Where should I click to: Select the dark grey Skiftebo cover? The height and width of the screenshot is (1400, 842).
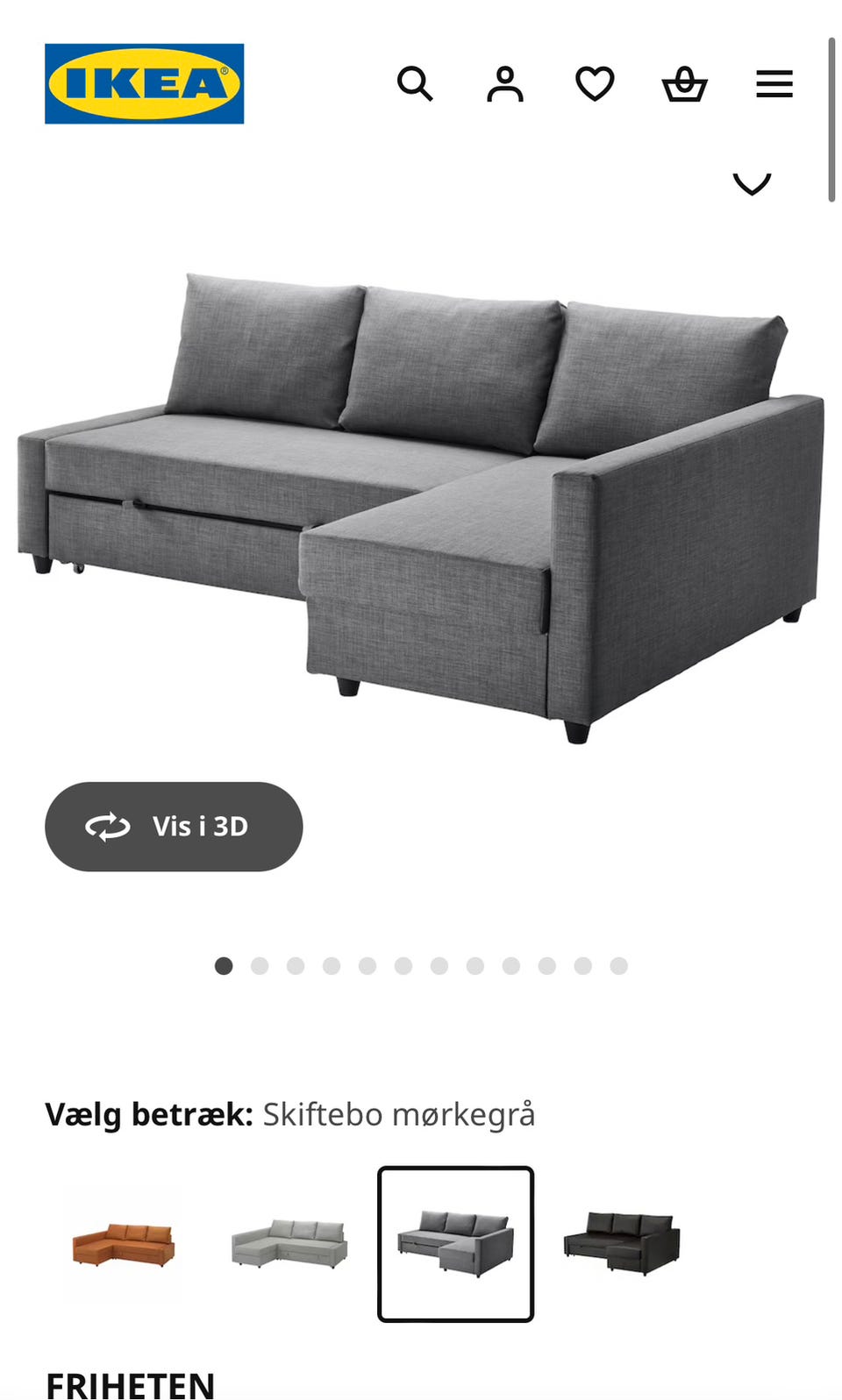click(455, 1242)
